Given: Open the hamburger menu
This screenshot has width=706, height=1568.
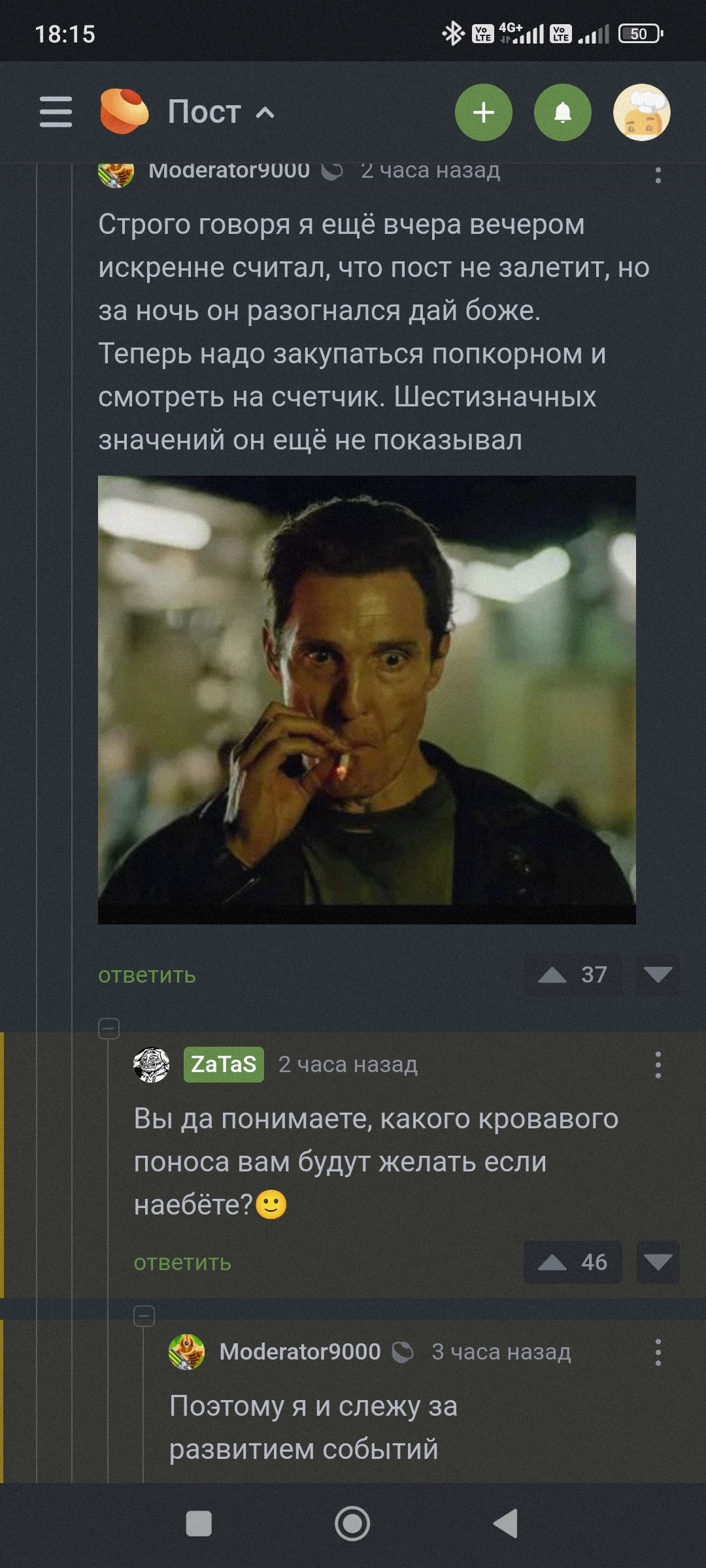Looking at the screenshot, I should point(56,112).
